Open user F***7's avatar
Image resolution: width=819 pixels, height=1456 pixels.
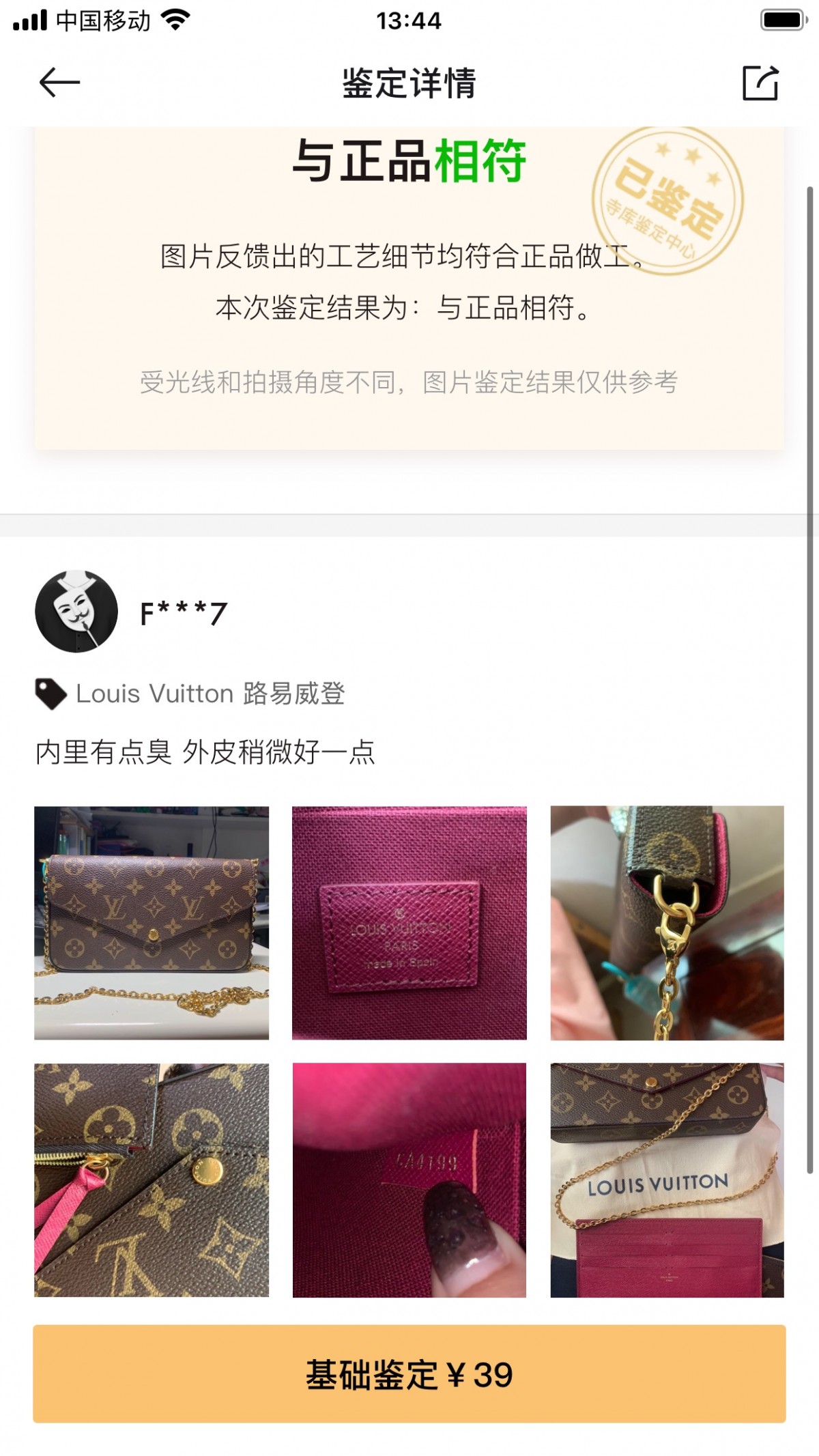coord(76,612)
